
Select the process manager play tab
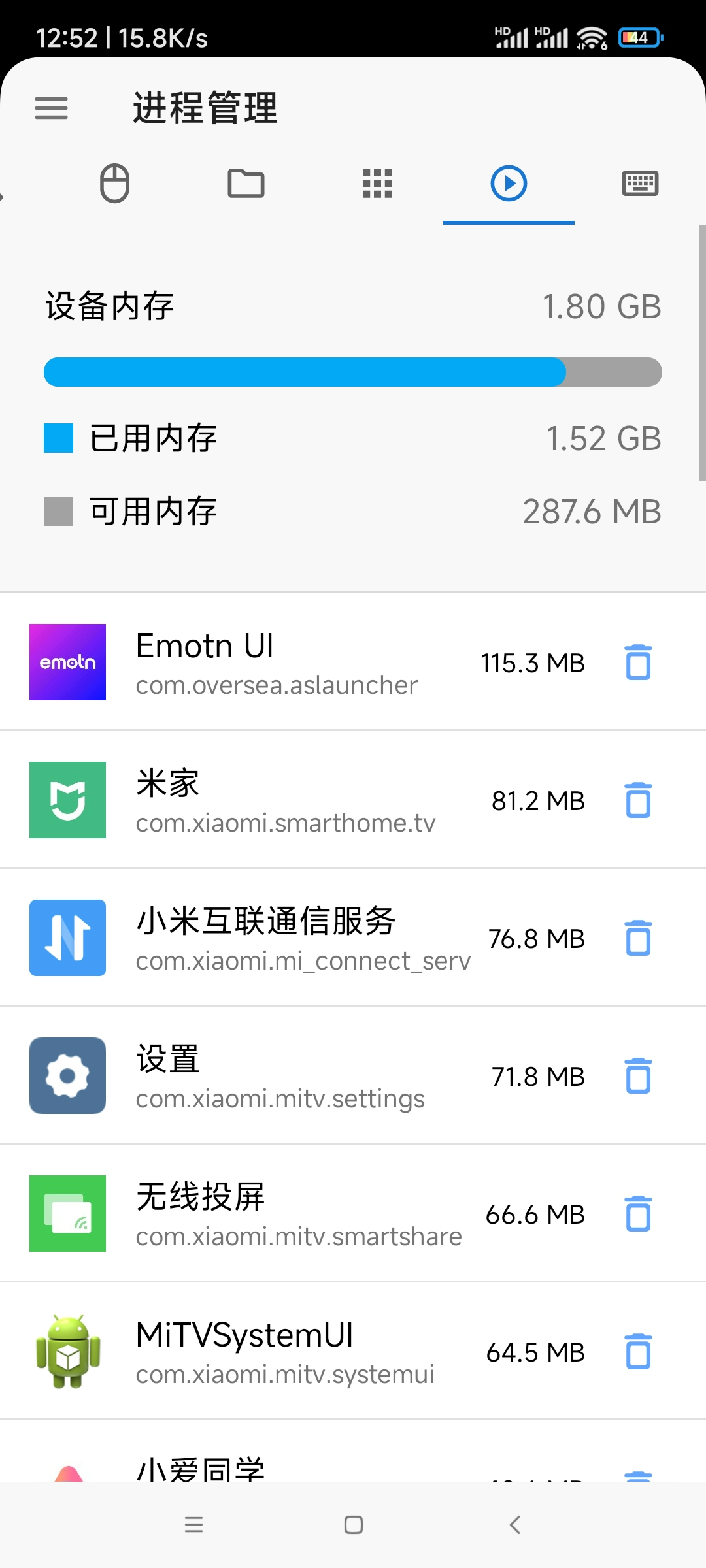coord(509,184)
